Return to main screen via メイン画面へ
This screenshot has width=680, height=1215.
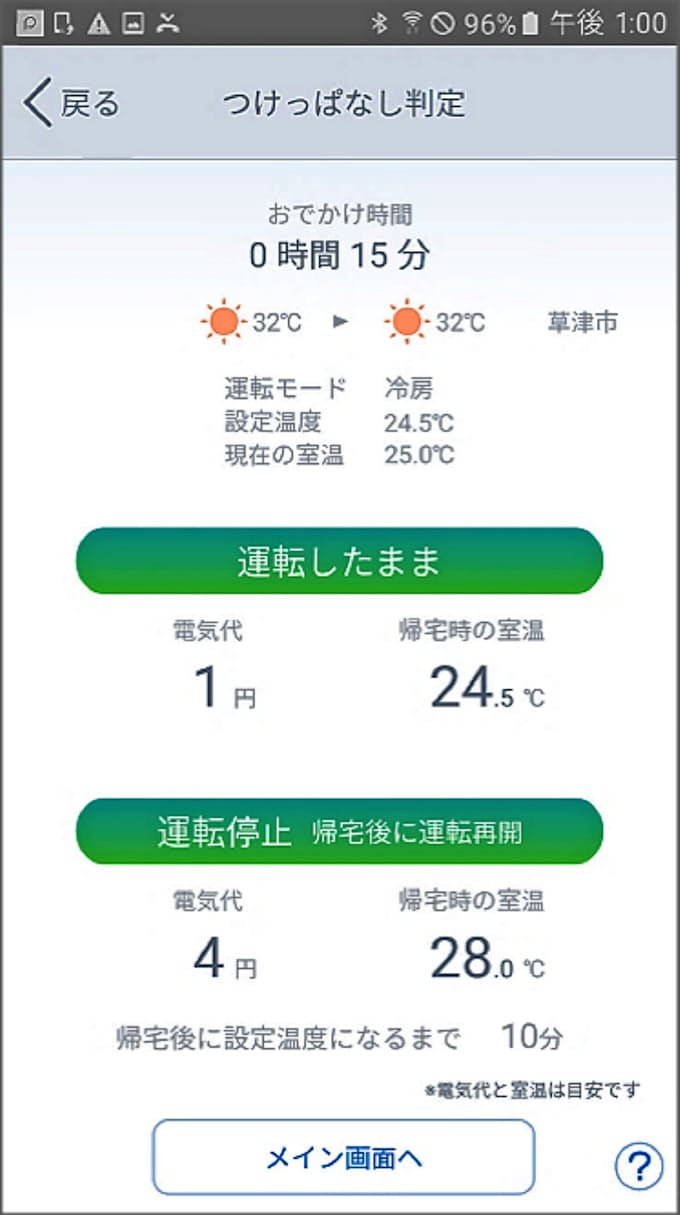(343, 1157)
